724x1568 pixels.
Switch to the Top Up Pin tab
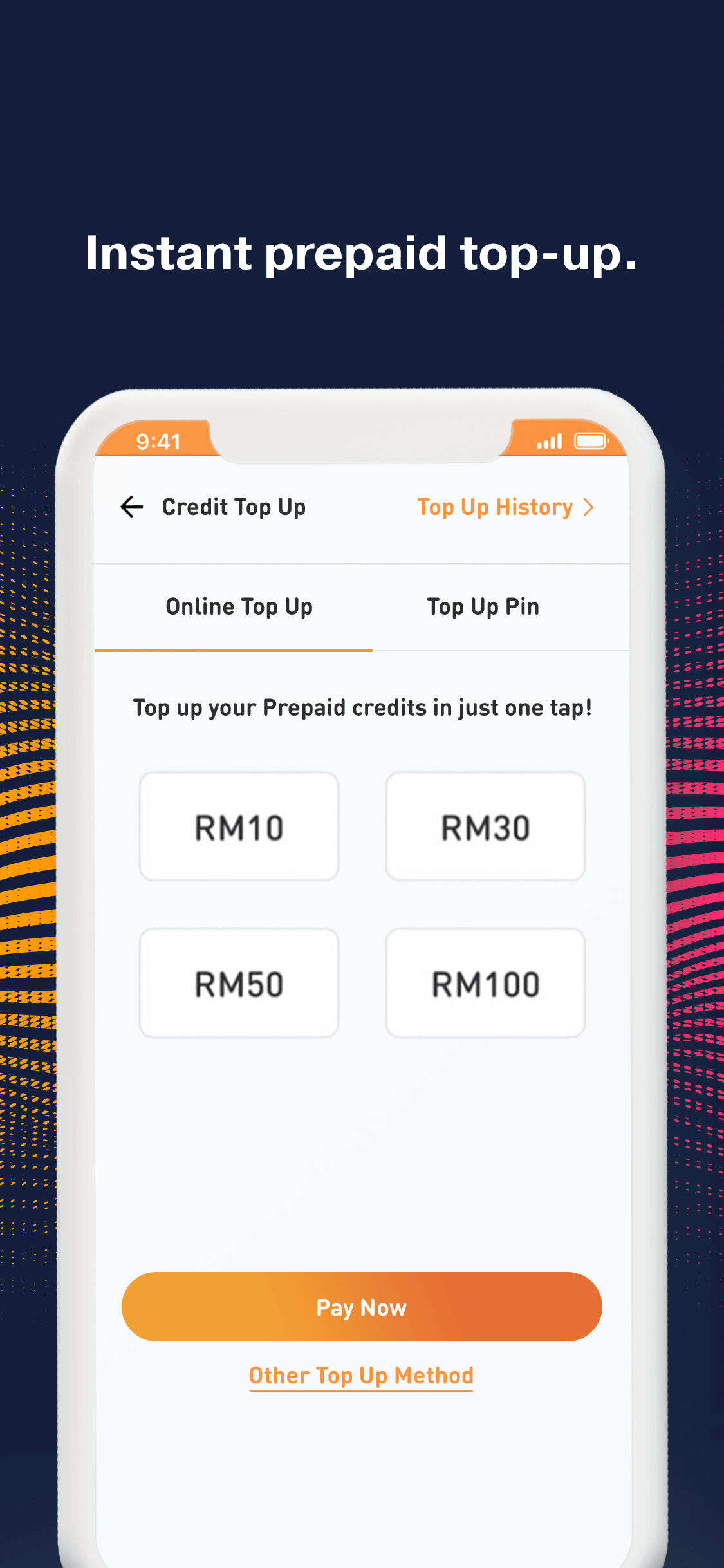click(484, 606)
